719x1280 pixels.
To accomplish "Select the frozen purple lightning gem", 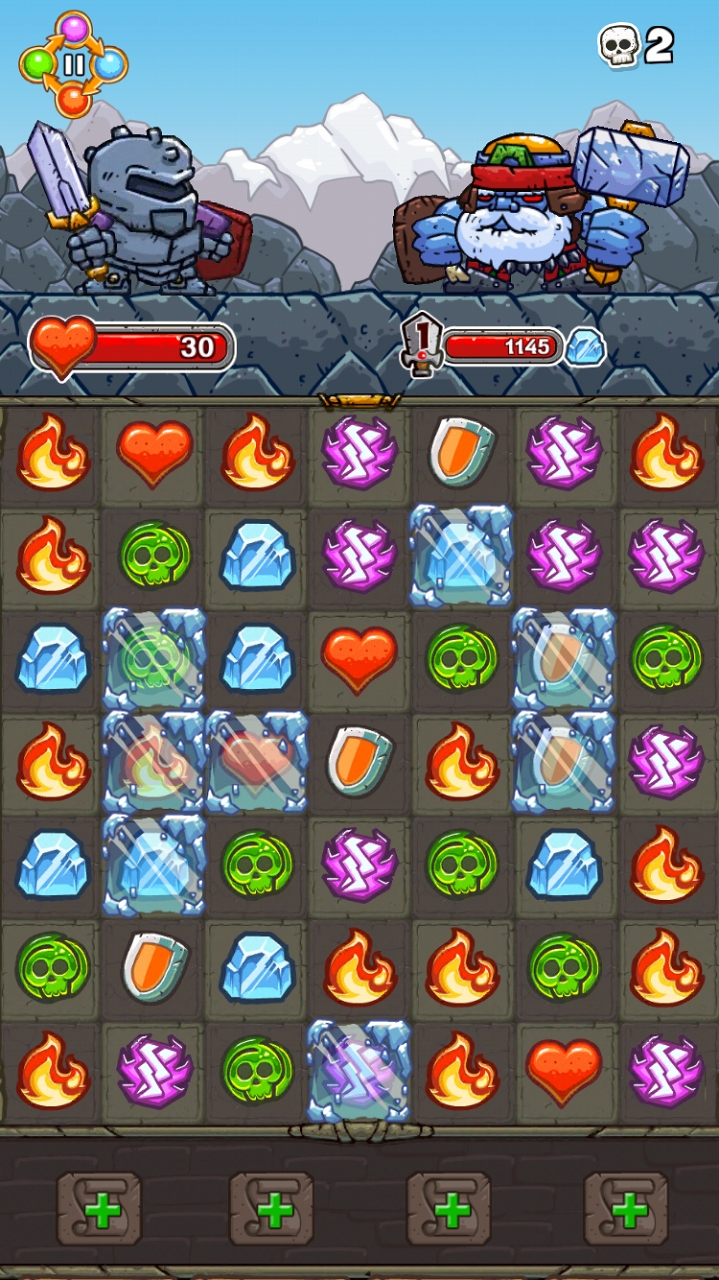I will (358, 1070).
